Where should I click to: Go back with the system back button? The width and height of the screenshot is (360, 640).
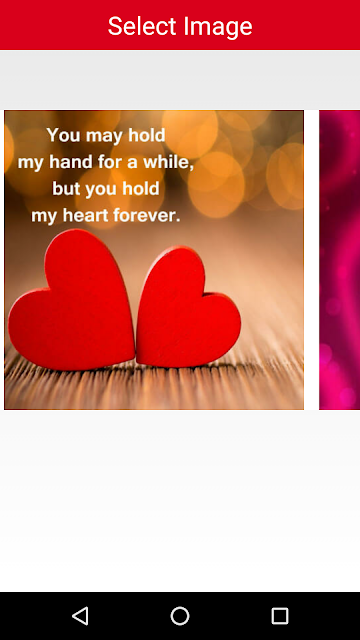coord(80,616)
